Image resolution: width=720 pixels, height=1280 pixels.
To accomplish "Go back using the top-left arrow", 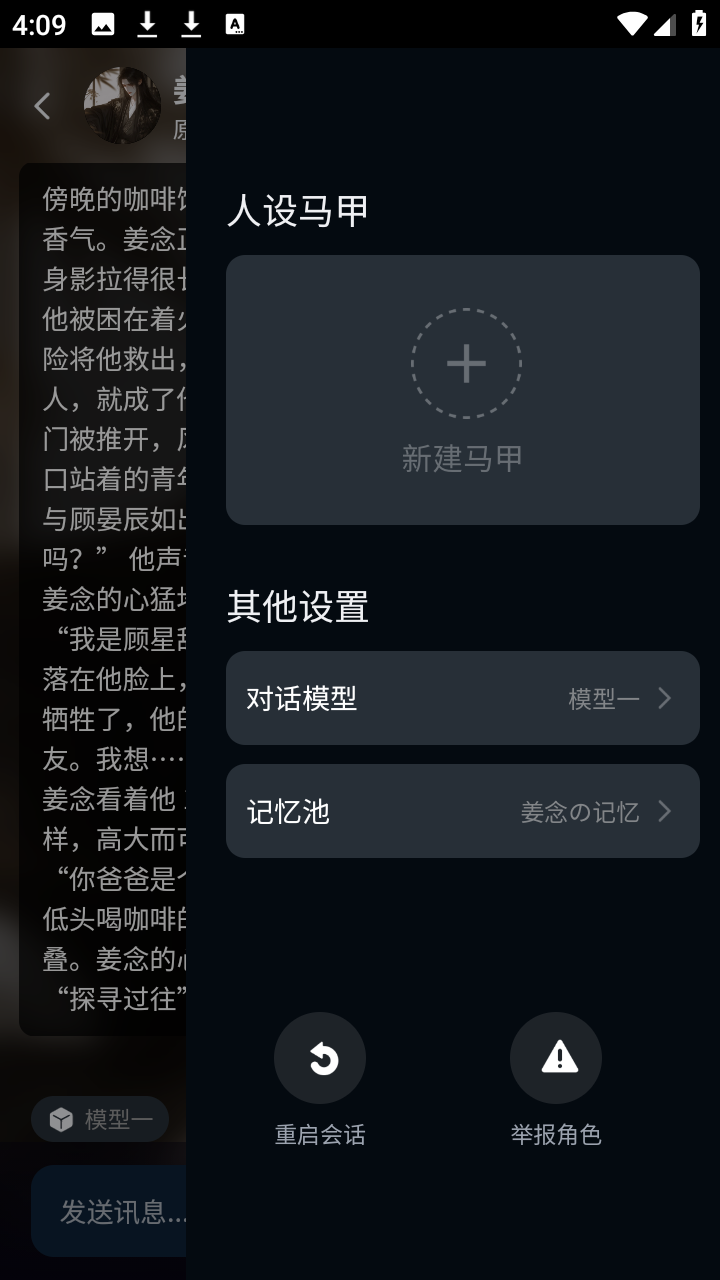I will (x=42, y=106).
